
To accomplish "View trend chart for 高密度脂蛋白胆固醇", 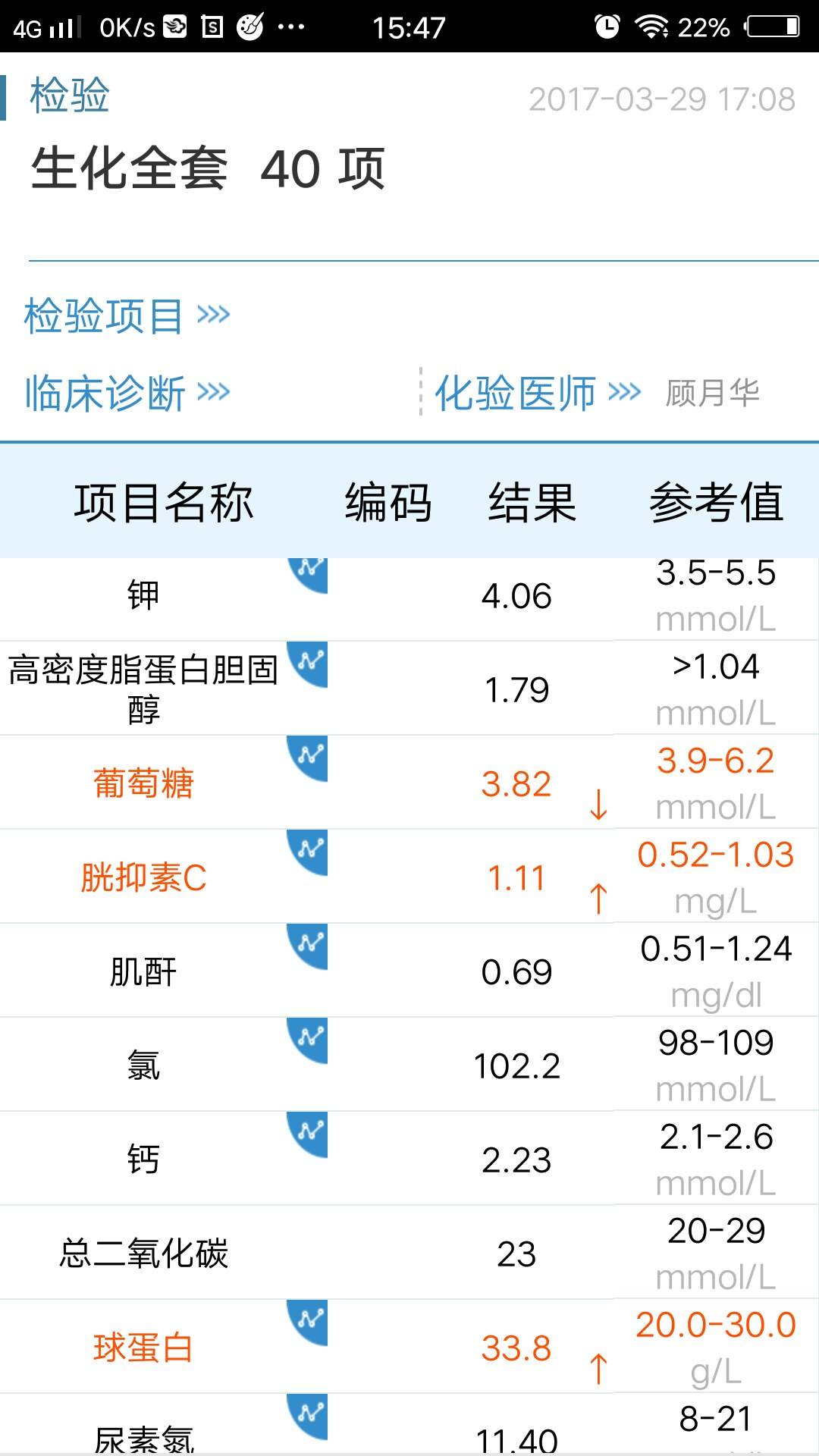I will [x=310, y=662].
